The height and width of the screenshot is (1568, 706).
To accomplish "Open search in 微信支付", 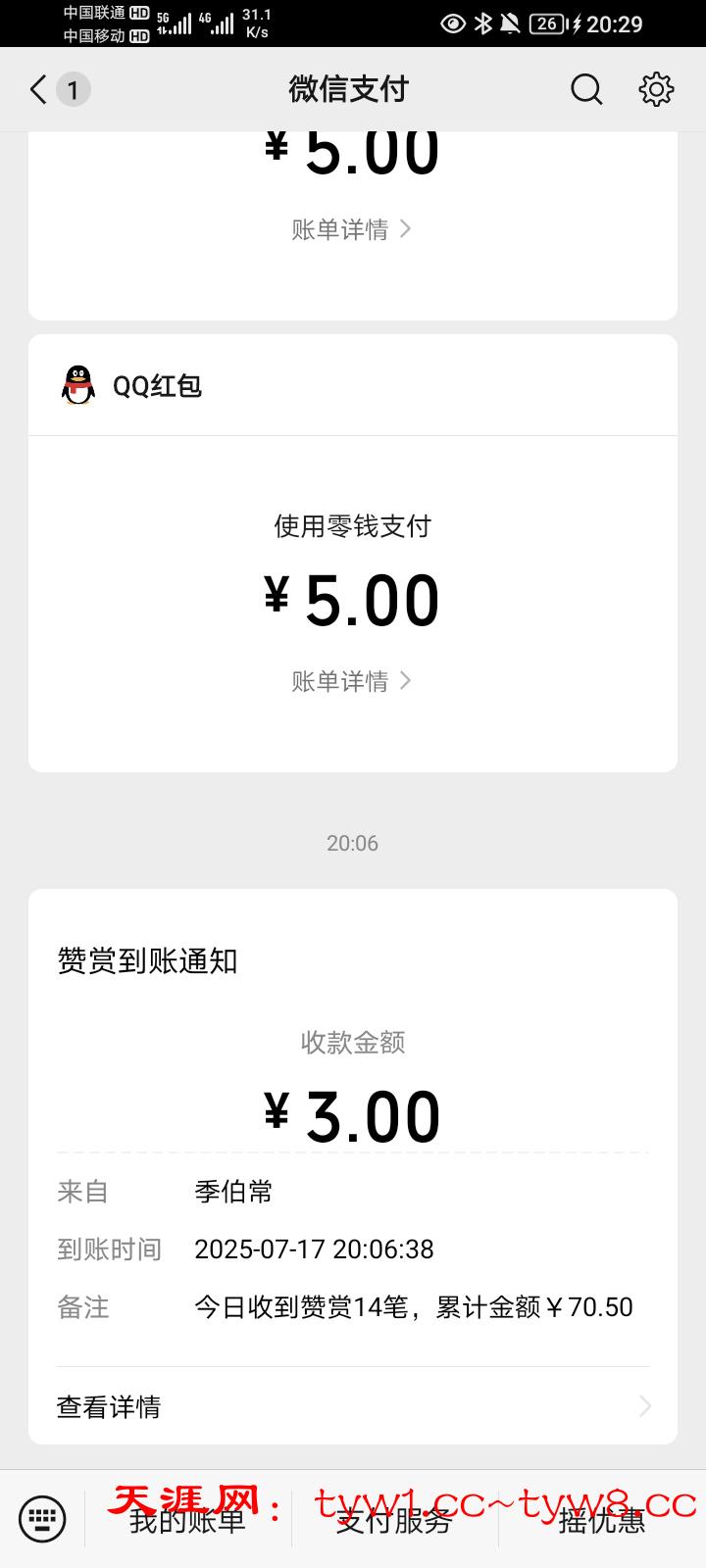I will 586,90.
